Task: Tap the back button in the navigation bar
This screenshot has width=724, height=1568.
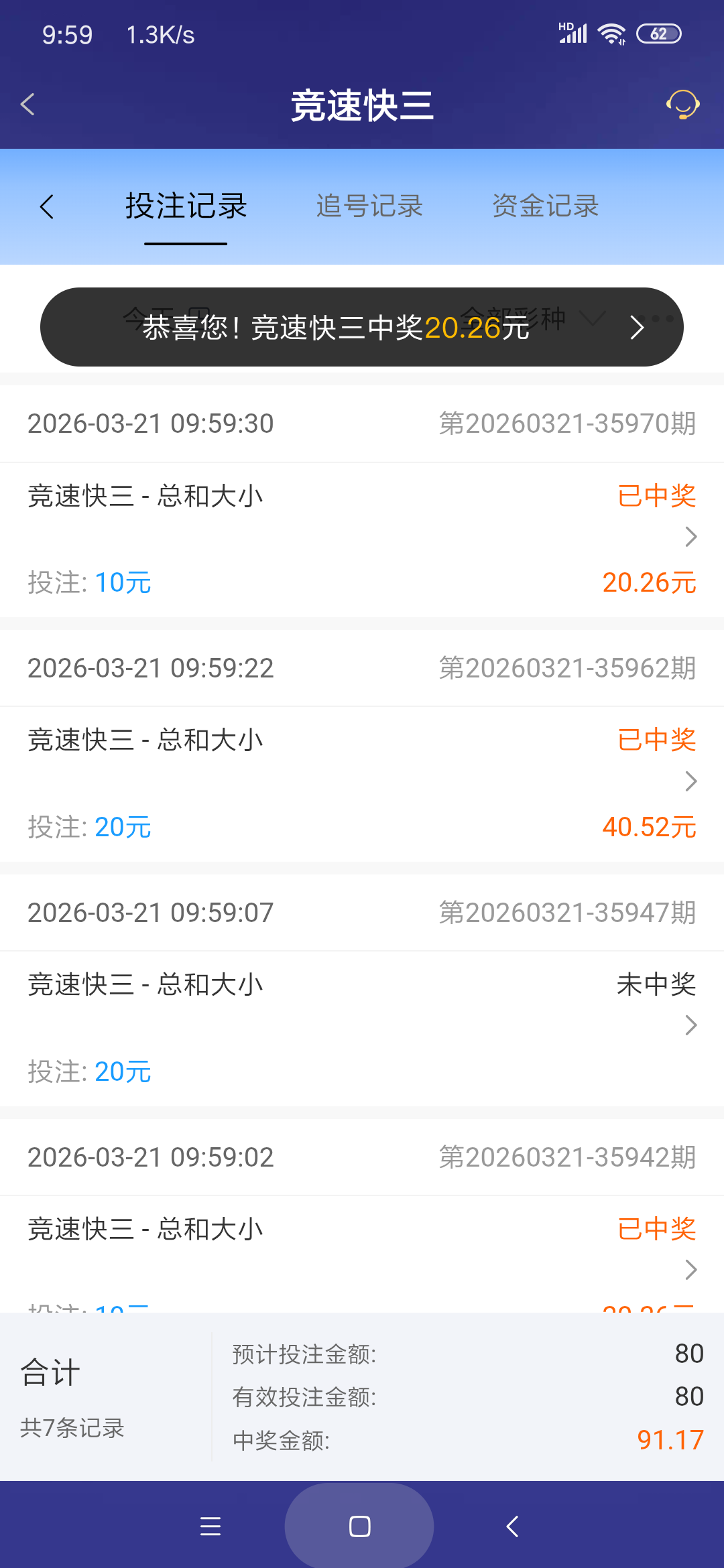Action: [511, 1526]
